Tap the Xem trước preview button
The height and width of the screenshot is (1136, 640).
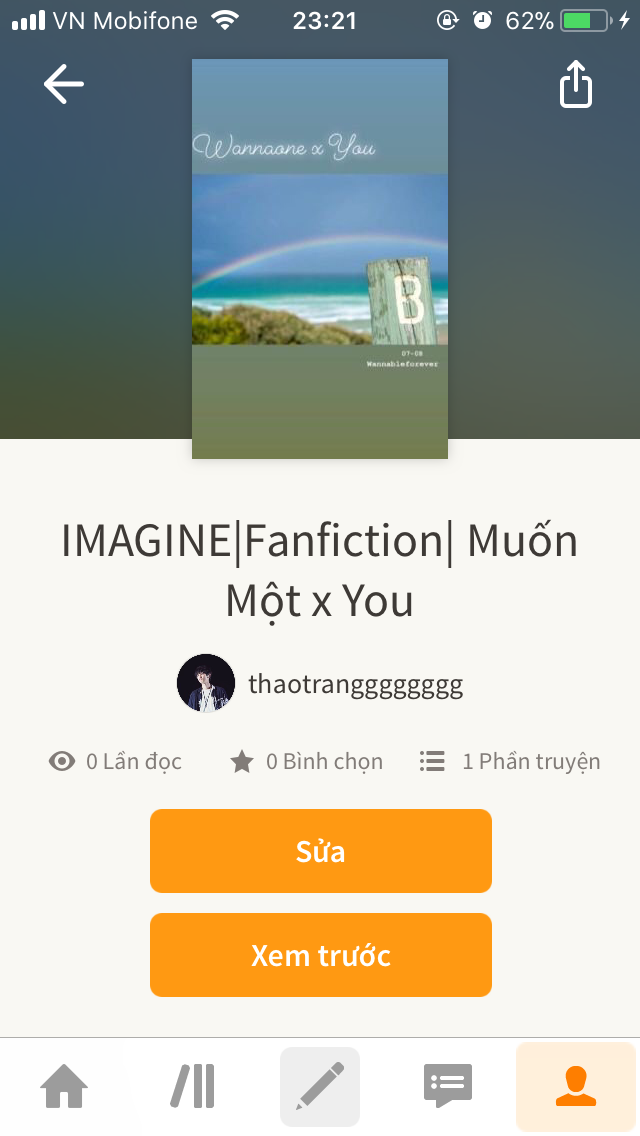(x=320, y=955)
